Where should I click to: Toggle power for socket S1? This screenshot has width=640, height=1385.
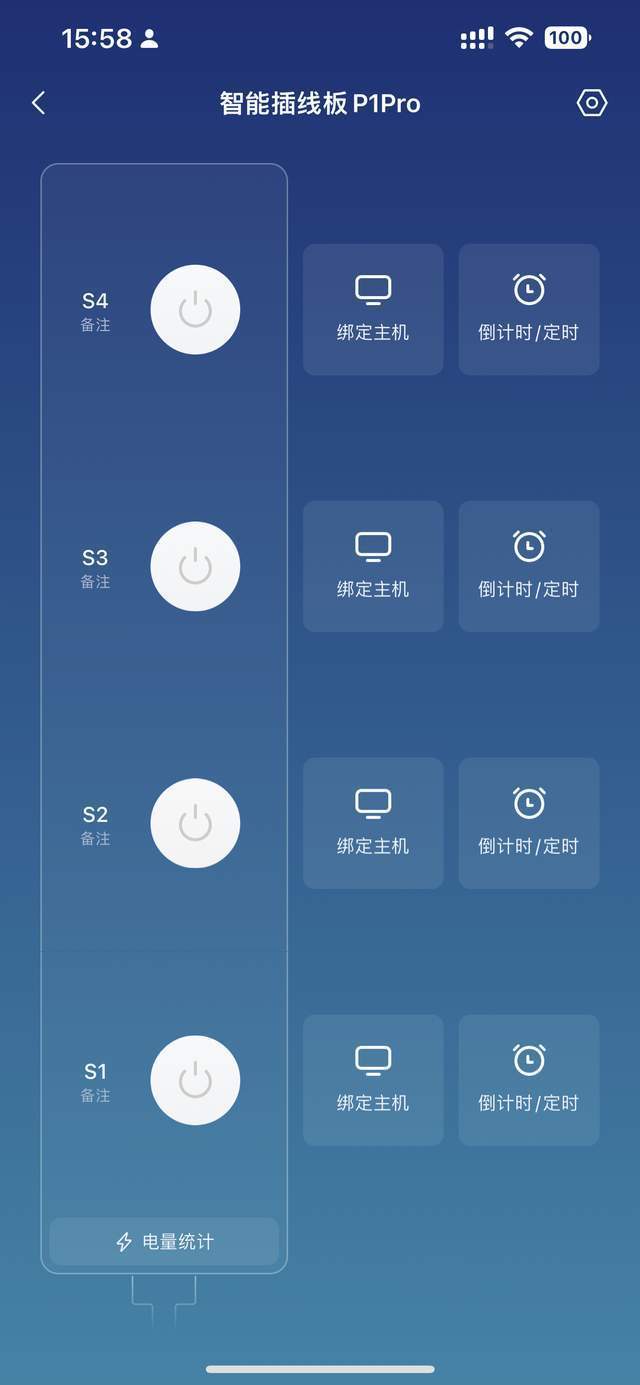[195, 1080]
